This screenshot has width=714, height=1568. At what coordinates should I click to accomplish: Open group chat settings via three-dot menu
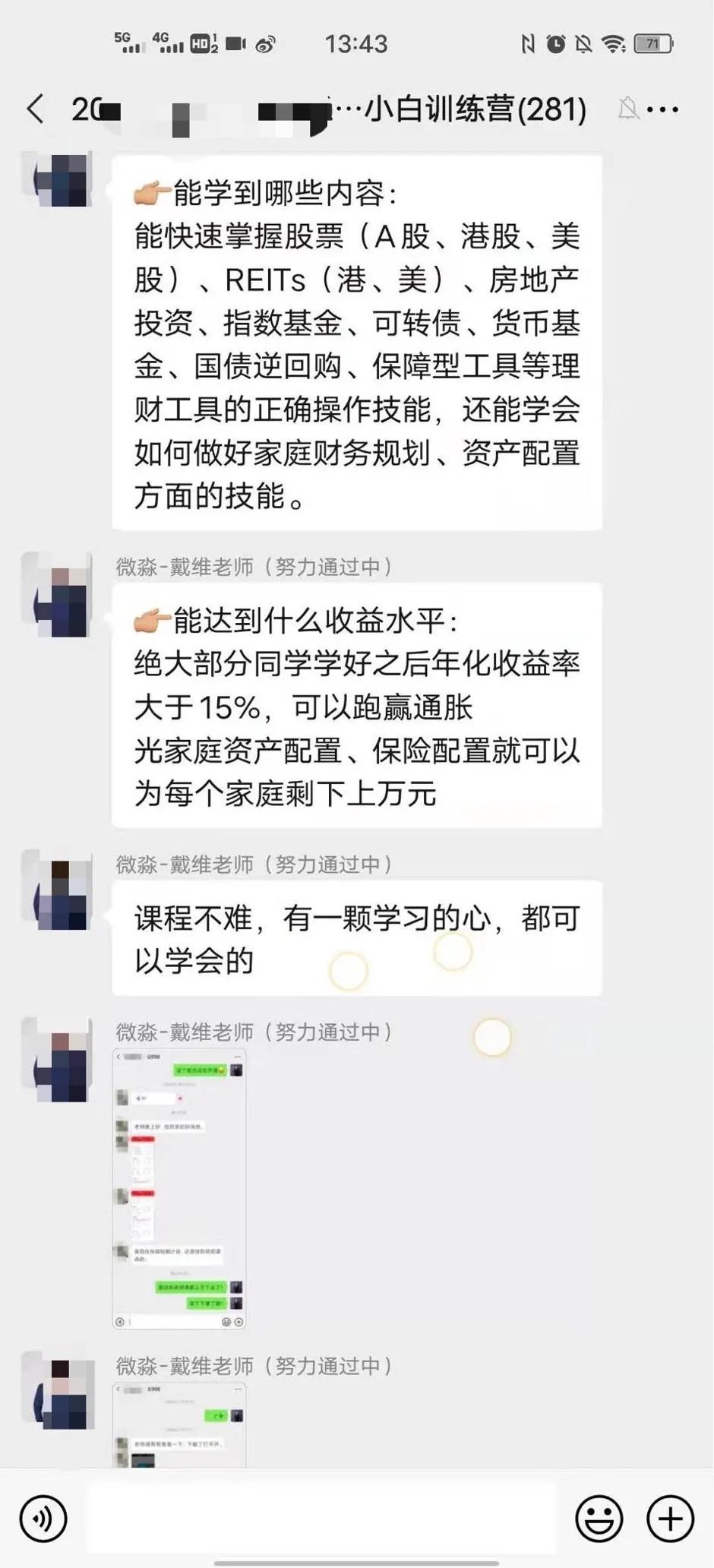[664, 109]
